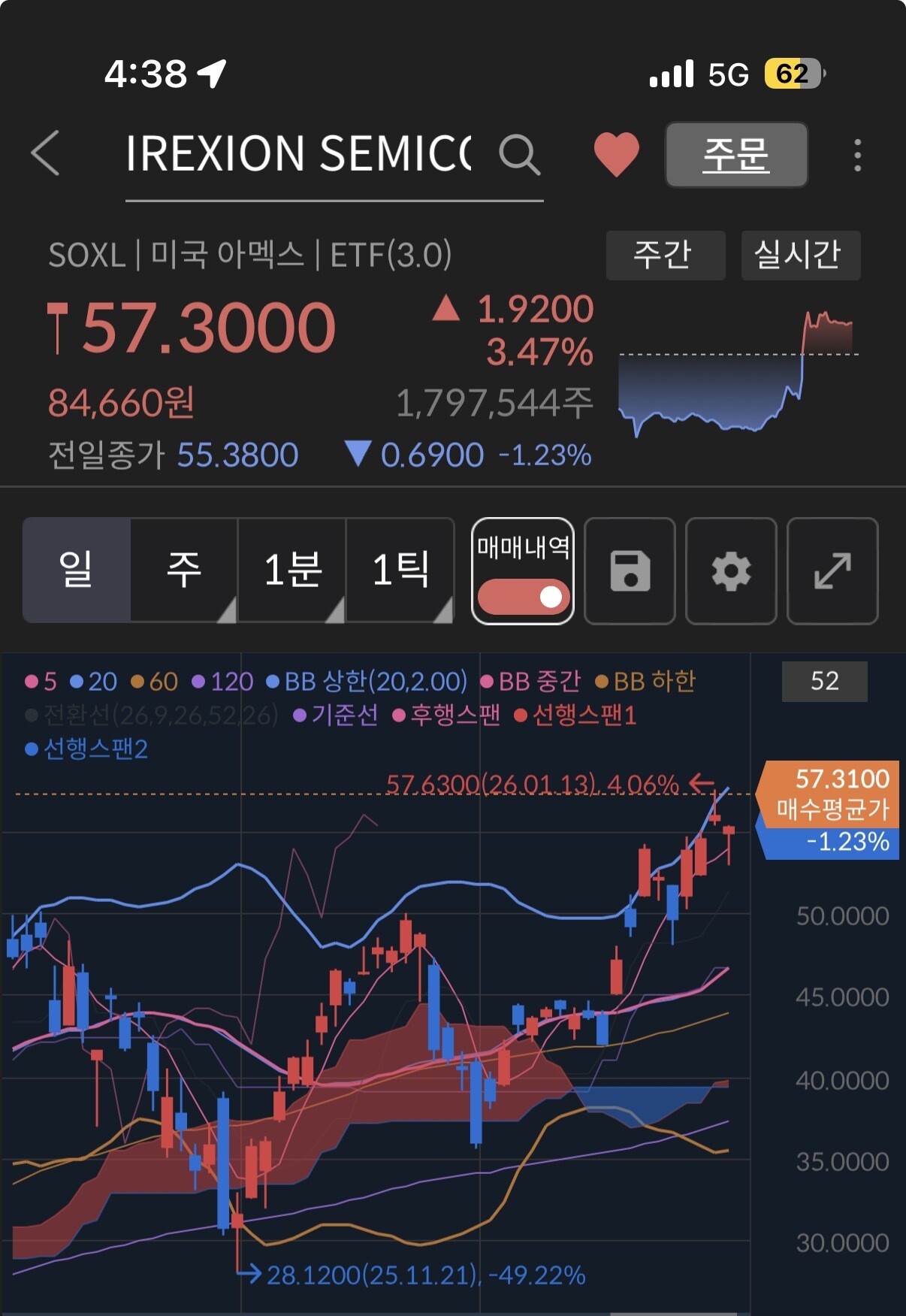This screenshot has width=906, height=1316.
Task: Tap the stock name search field
Action: [x=300, y=154]
